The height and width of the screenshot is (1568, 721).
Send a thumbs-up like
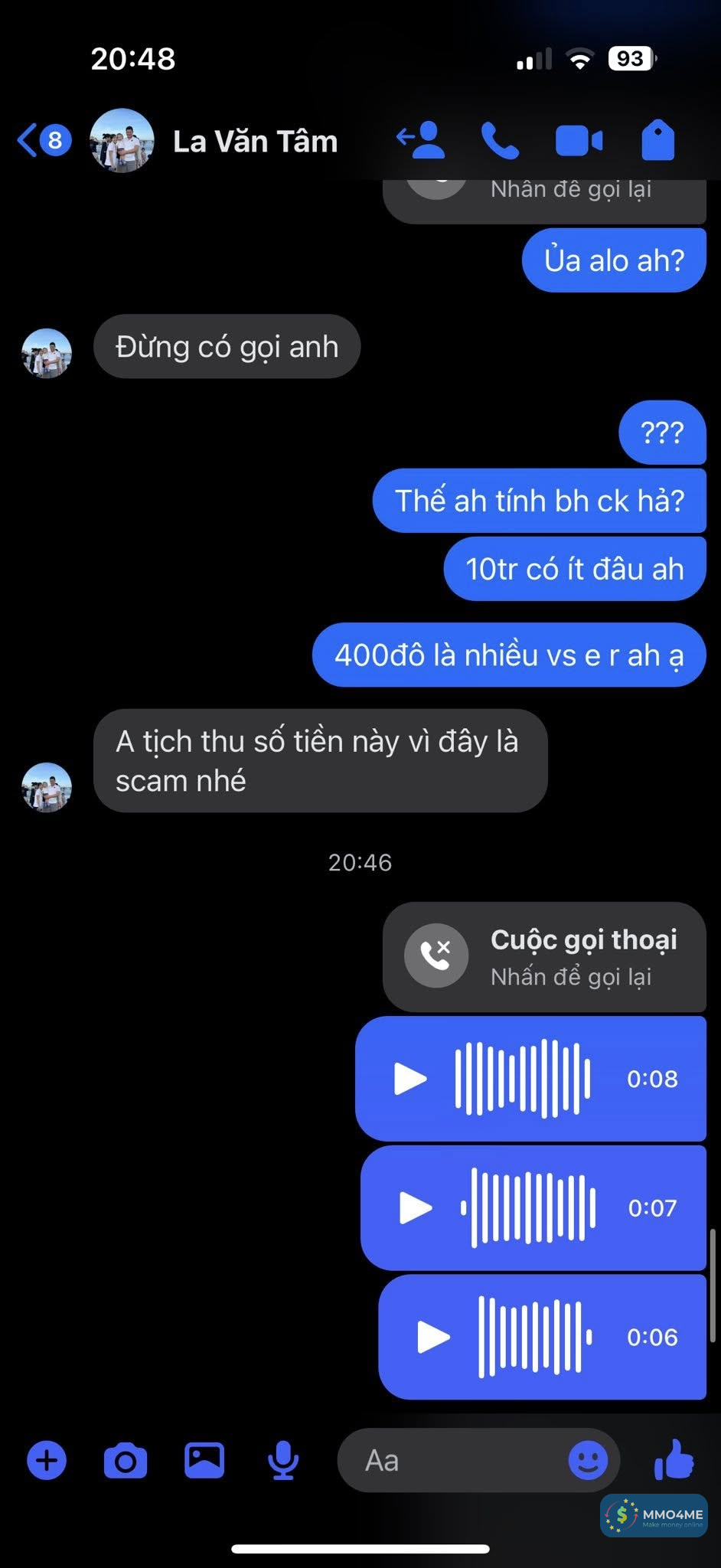[674, 1459]
